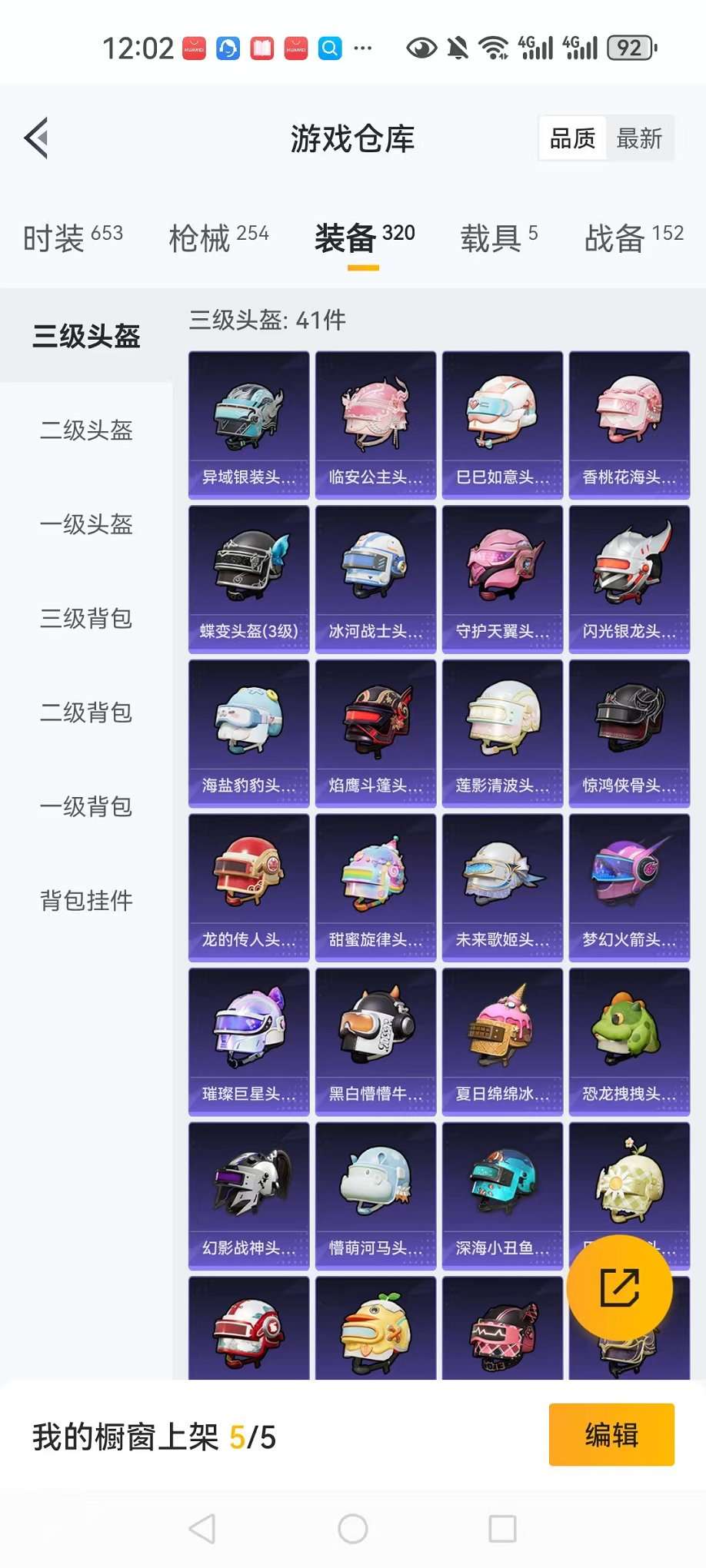View the 梦幻火箭头 helmet

[629, 887]
